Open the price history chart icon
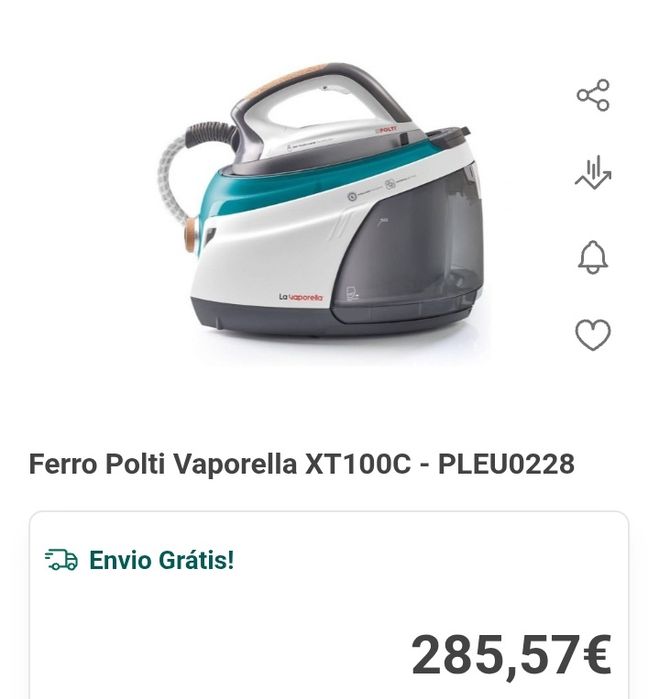This screenshot has width=659, height=699. click(x=593, y=173)
